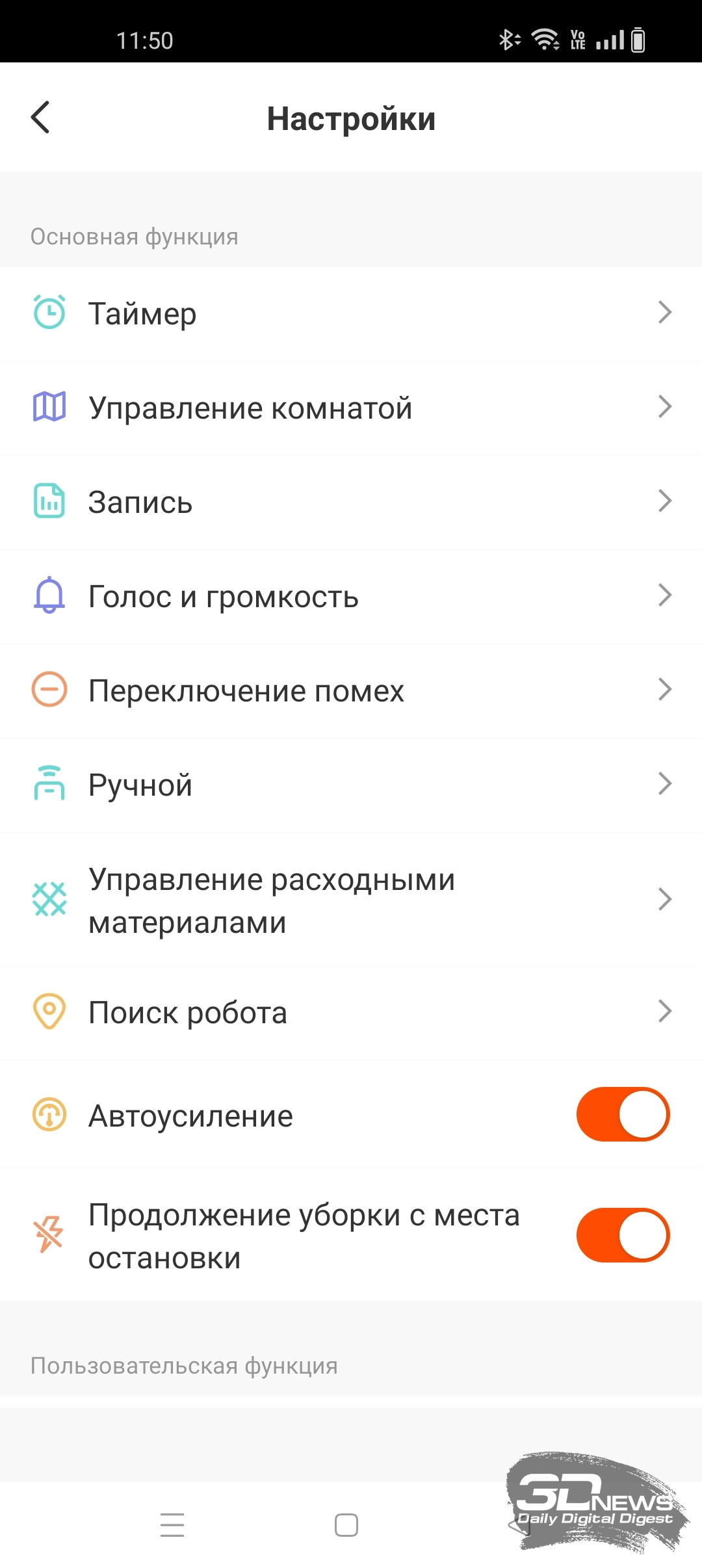Open Переключение помех

point(351,691)
